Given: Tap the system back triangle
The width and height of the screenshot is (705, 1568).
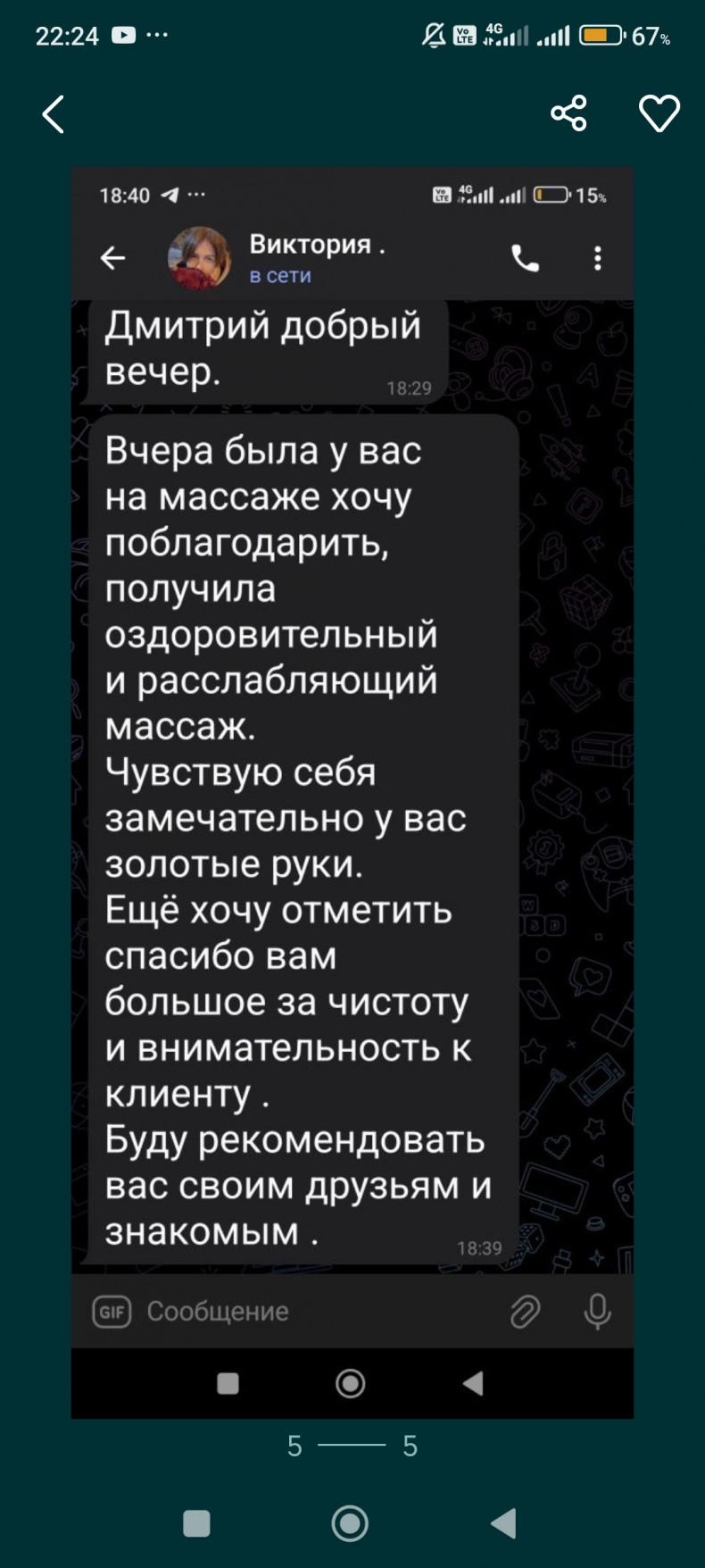Looking at the screenshot, I should point(504,1523).
